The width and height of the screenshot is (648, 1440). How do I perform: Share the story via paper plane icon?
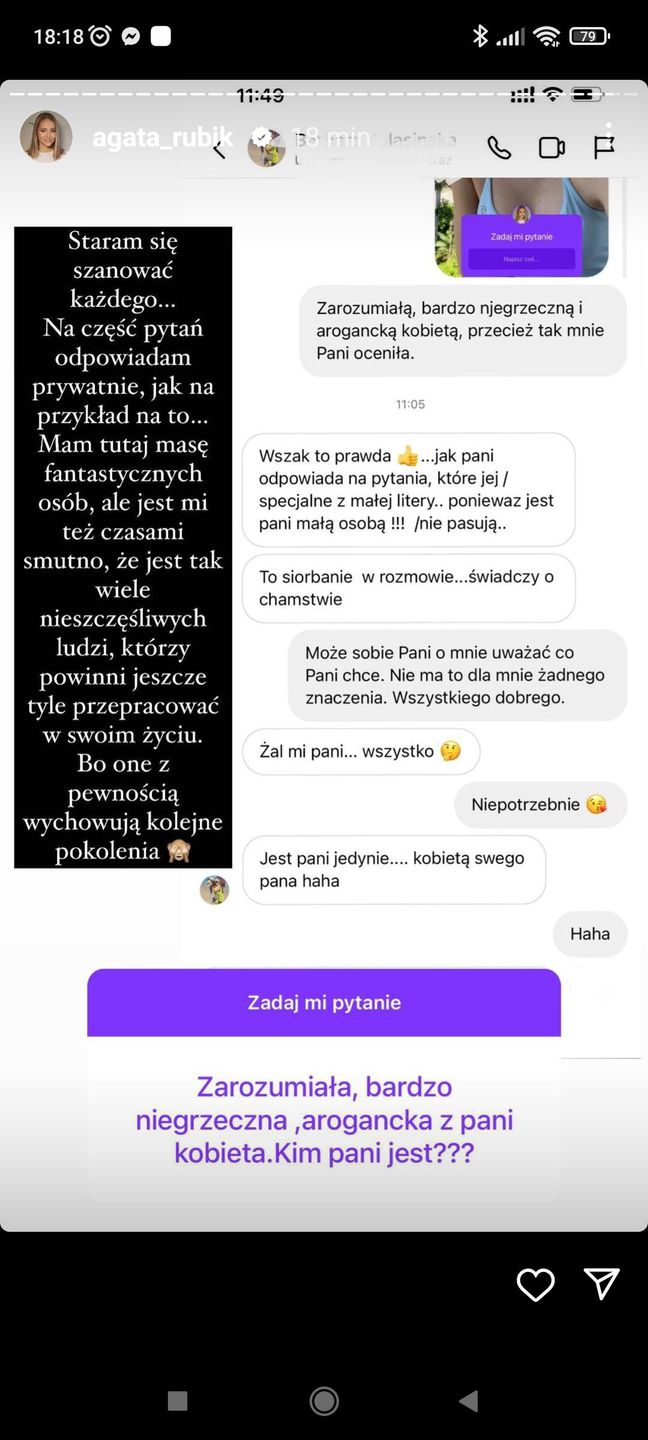[601, 1284]
